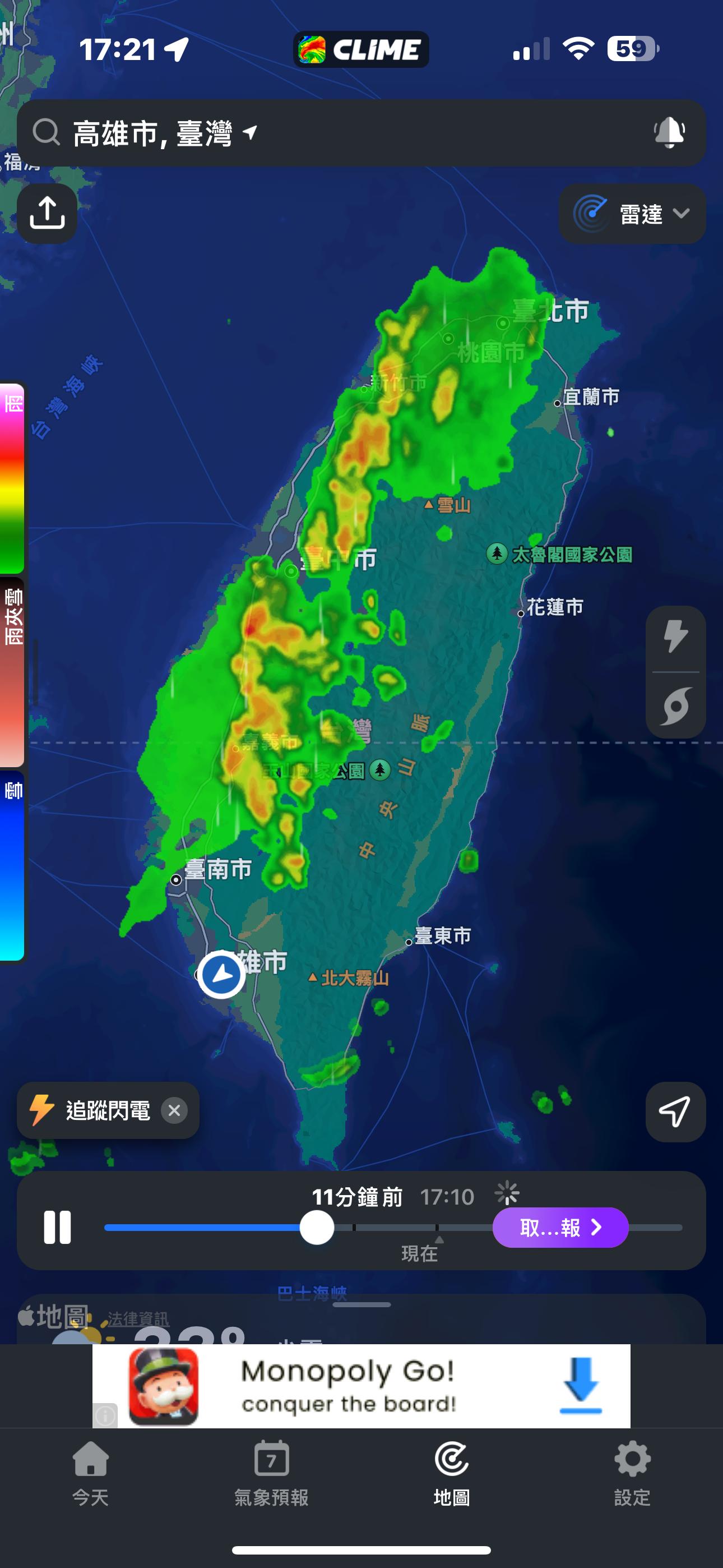The width and height of the screenshot is (723, 1568).
Task: Open the weather alerts bell
Action: 669,132
